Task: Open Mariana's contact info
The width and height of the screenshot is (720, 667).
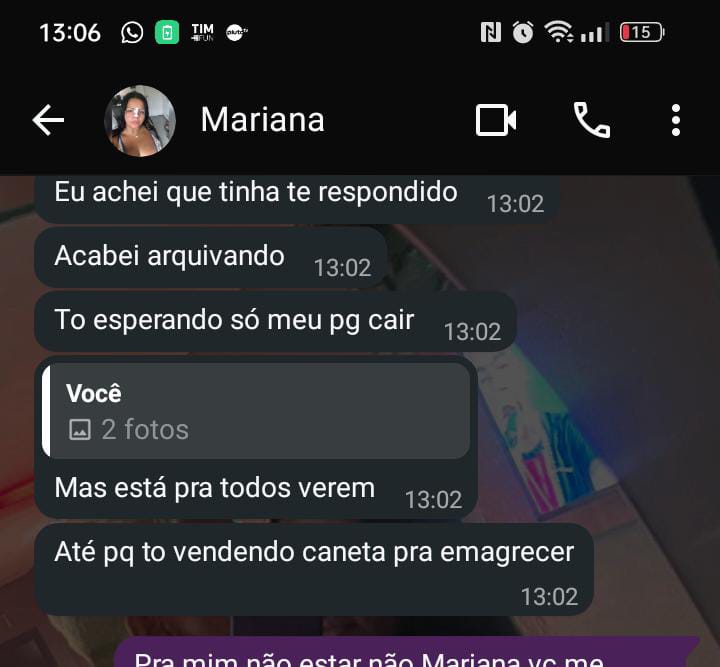Action: [x=262, y=120]
